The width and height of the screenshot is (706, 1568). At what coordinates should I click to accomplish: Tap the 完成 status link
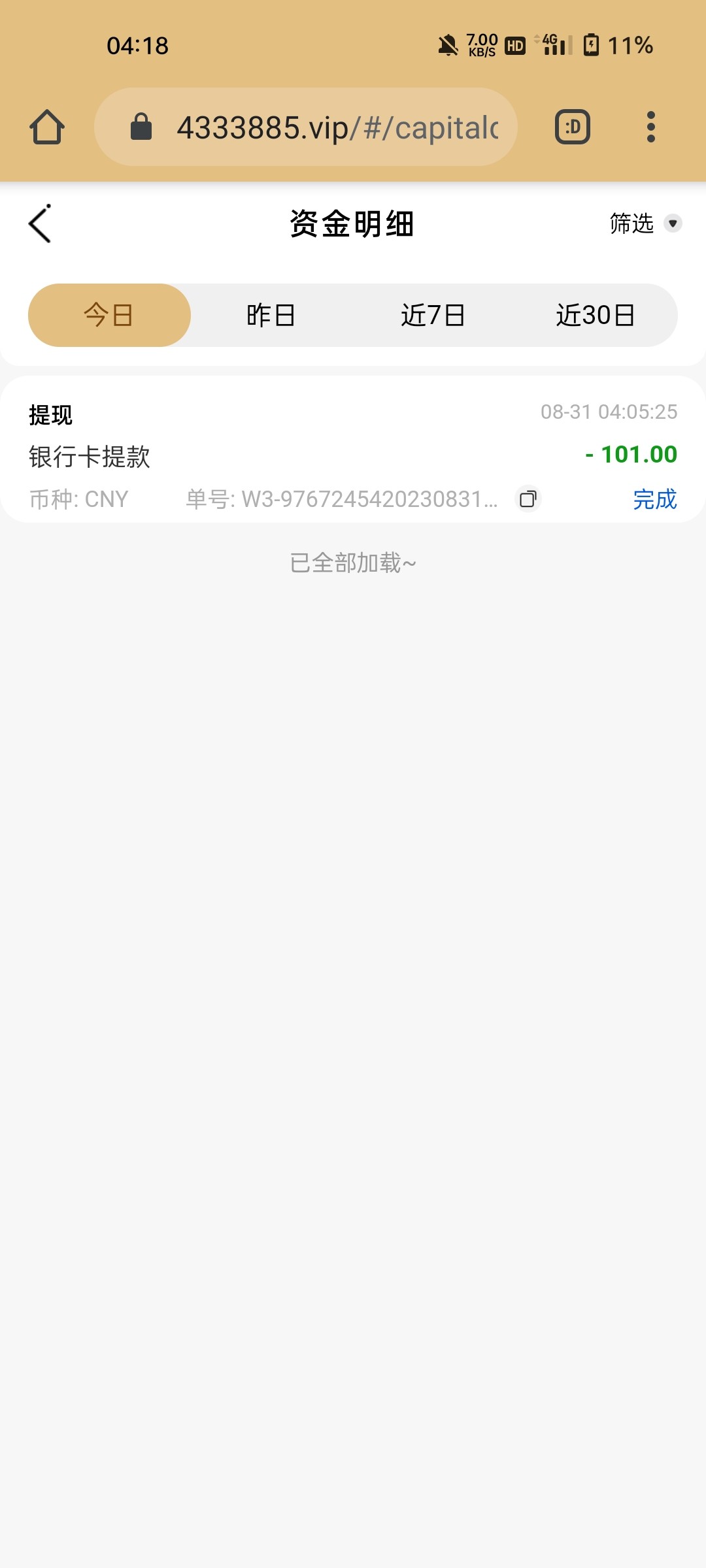(x=654, y=499)
